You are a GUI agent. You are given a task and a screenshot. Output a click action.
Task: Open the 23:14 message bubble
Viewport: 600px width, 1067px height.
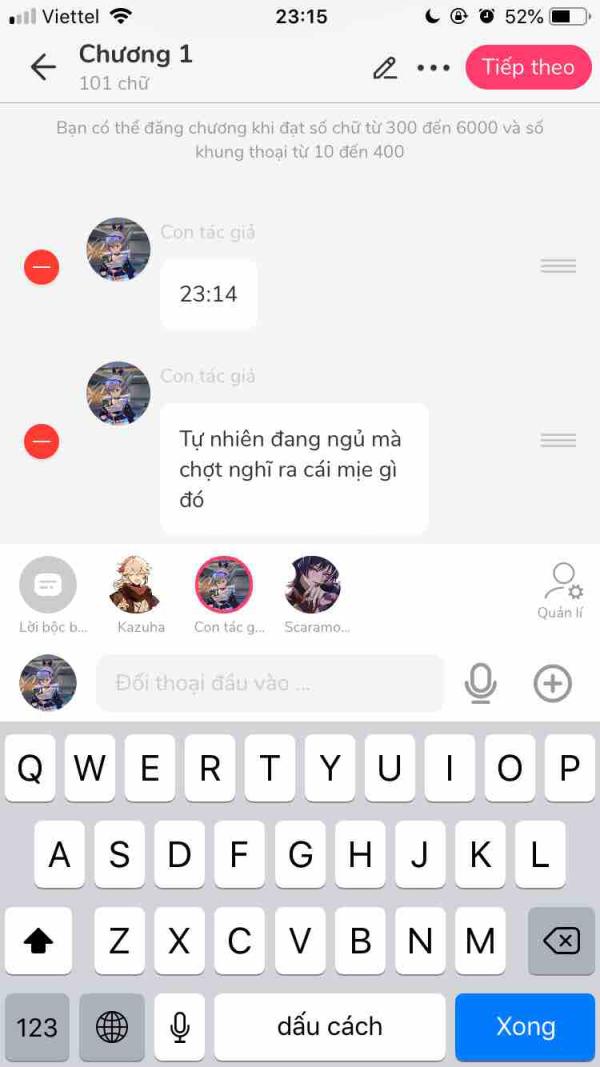tap(208, 294)
